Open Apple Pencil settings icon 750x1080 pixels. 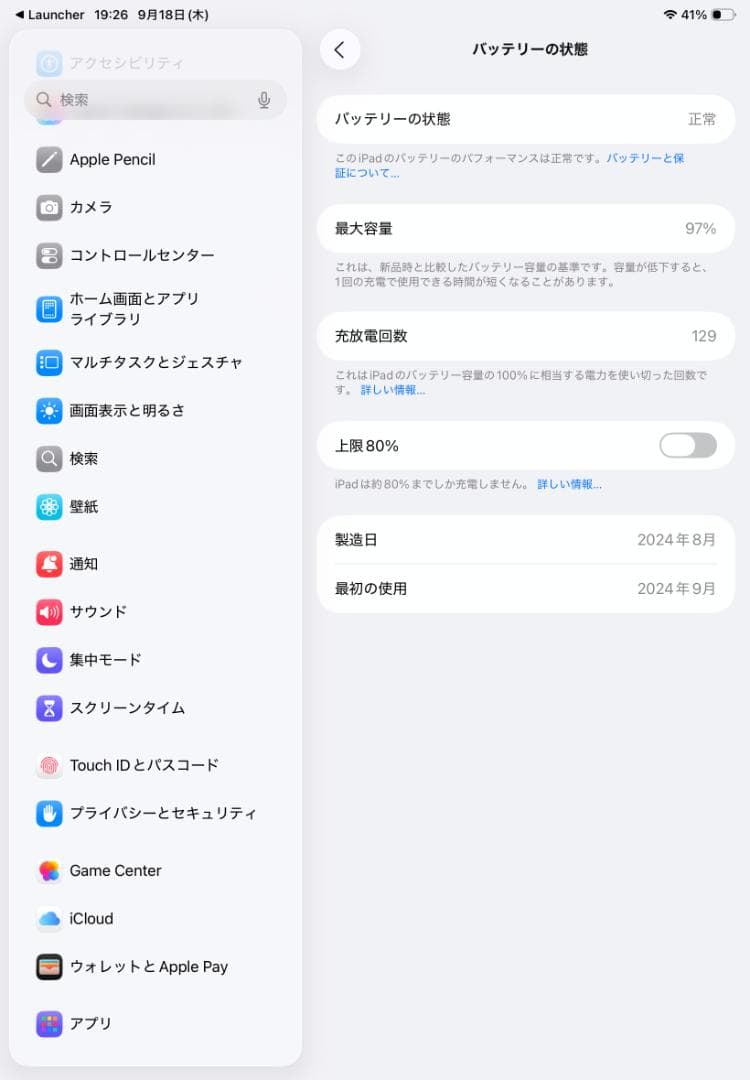(51, 159)
